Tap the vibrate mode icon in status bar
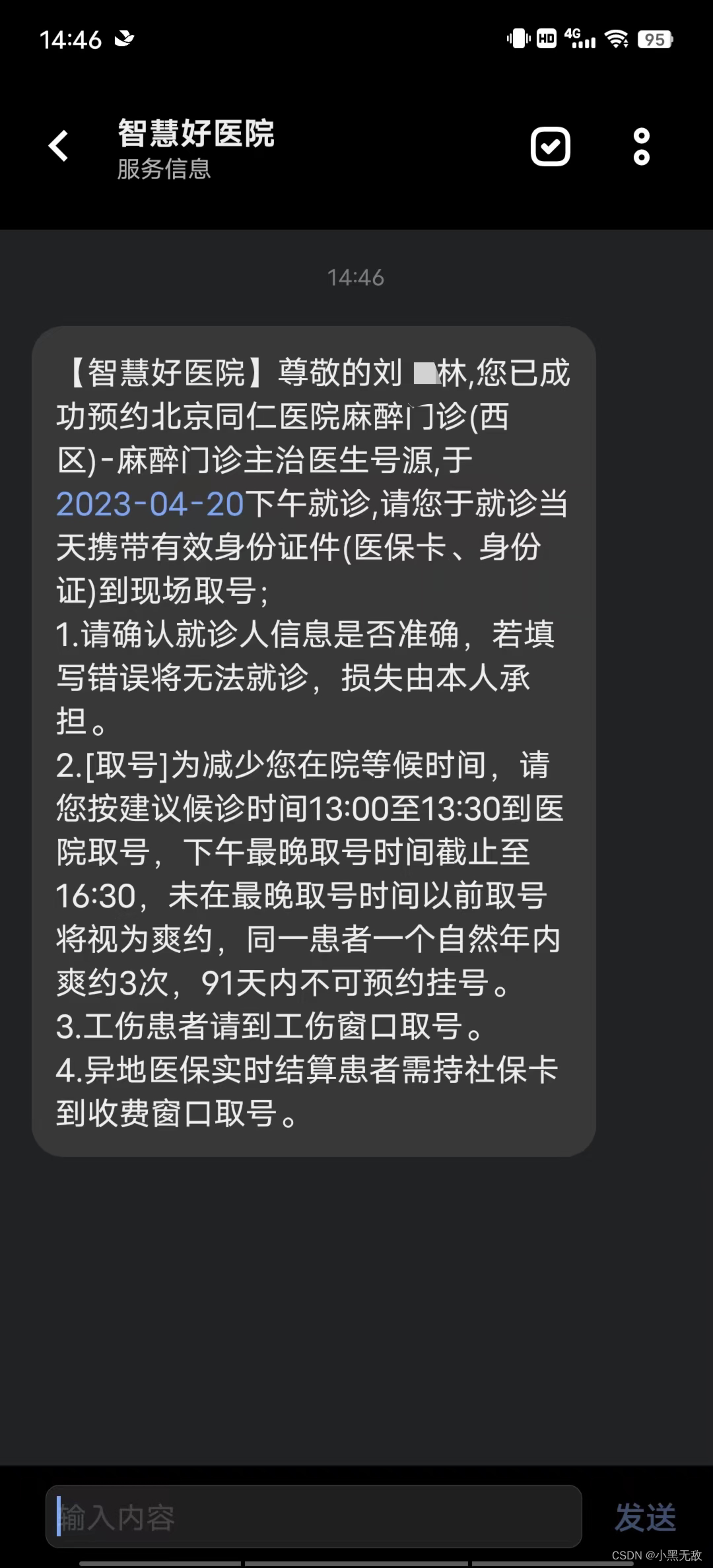Viewport: 713px width, 1568px height. tap(518, 40)
